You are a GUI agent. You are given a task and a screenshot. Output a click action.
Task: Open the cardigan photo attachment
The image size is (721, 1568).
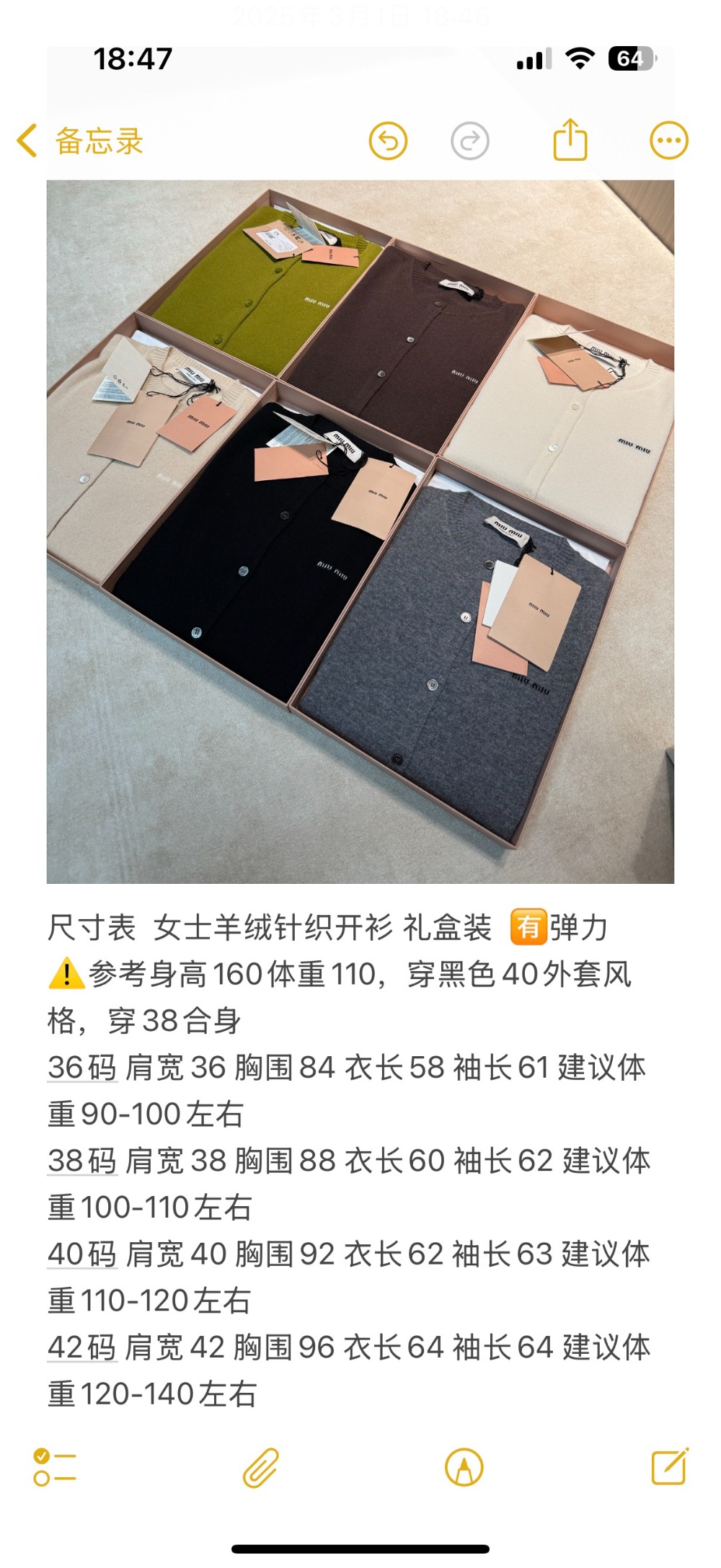[x=360, y=531]
